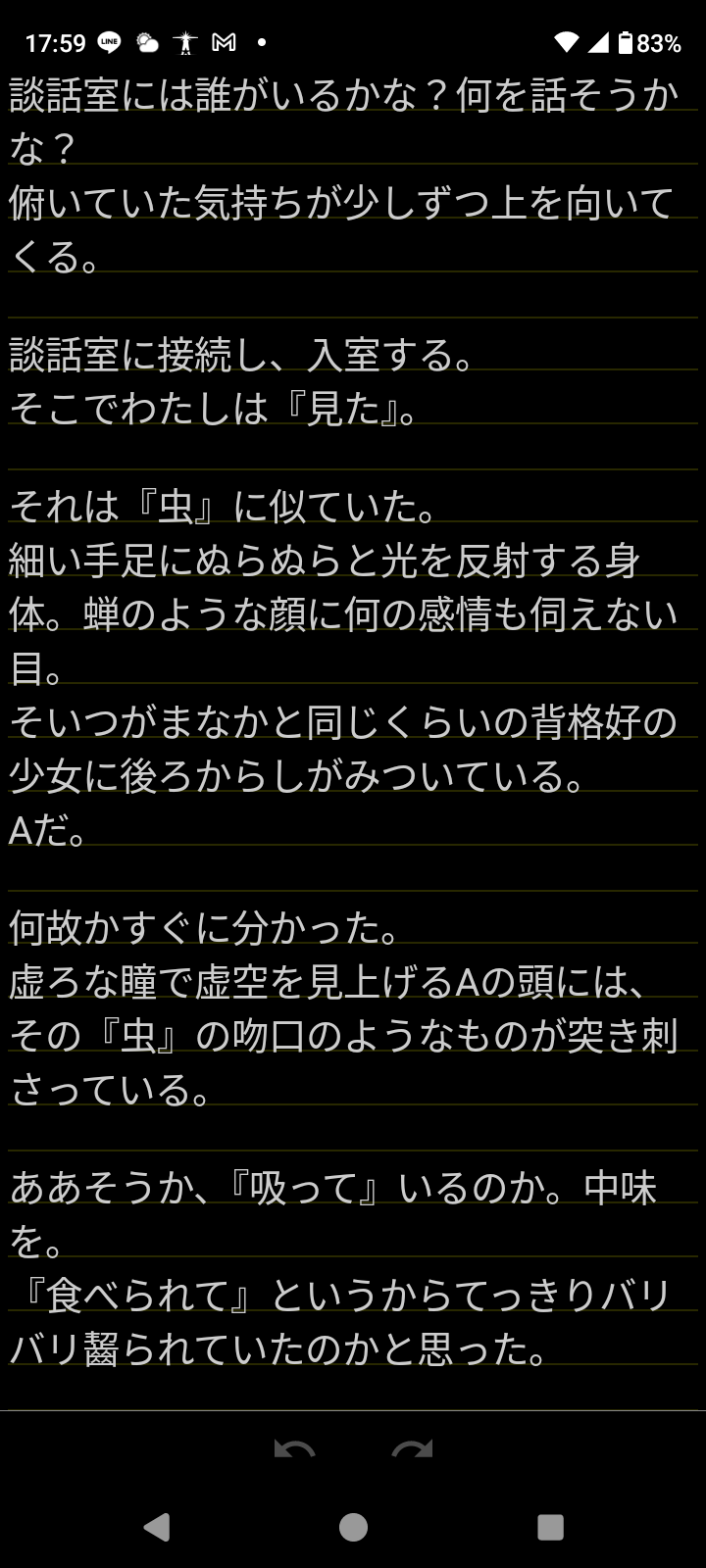Open the recent apps overview

pyautogui.click(x=550, y=1527)
